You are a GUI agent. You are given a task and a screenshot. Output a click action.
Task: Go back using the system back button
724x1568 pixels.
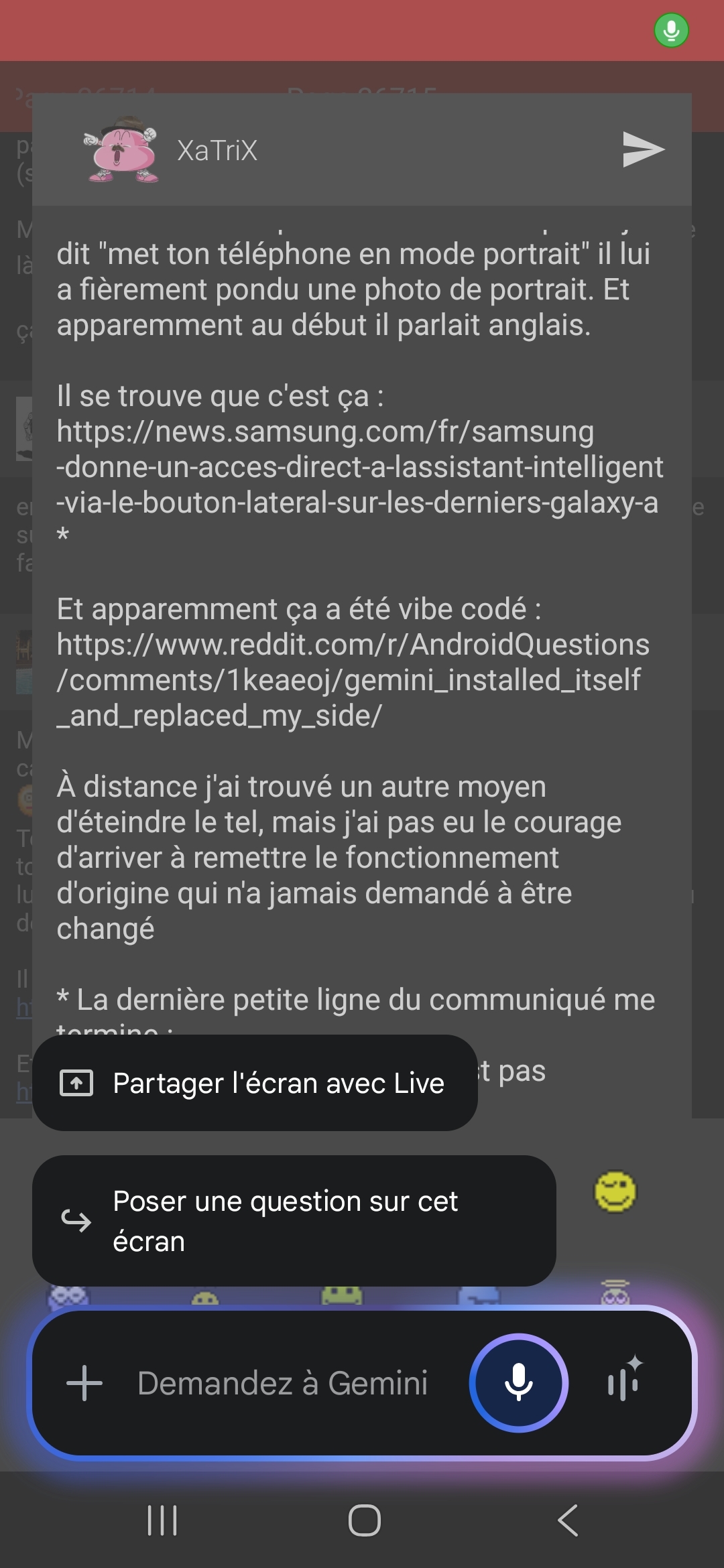(x=568, y=1520)
